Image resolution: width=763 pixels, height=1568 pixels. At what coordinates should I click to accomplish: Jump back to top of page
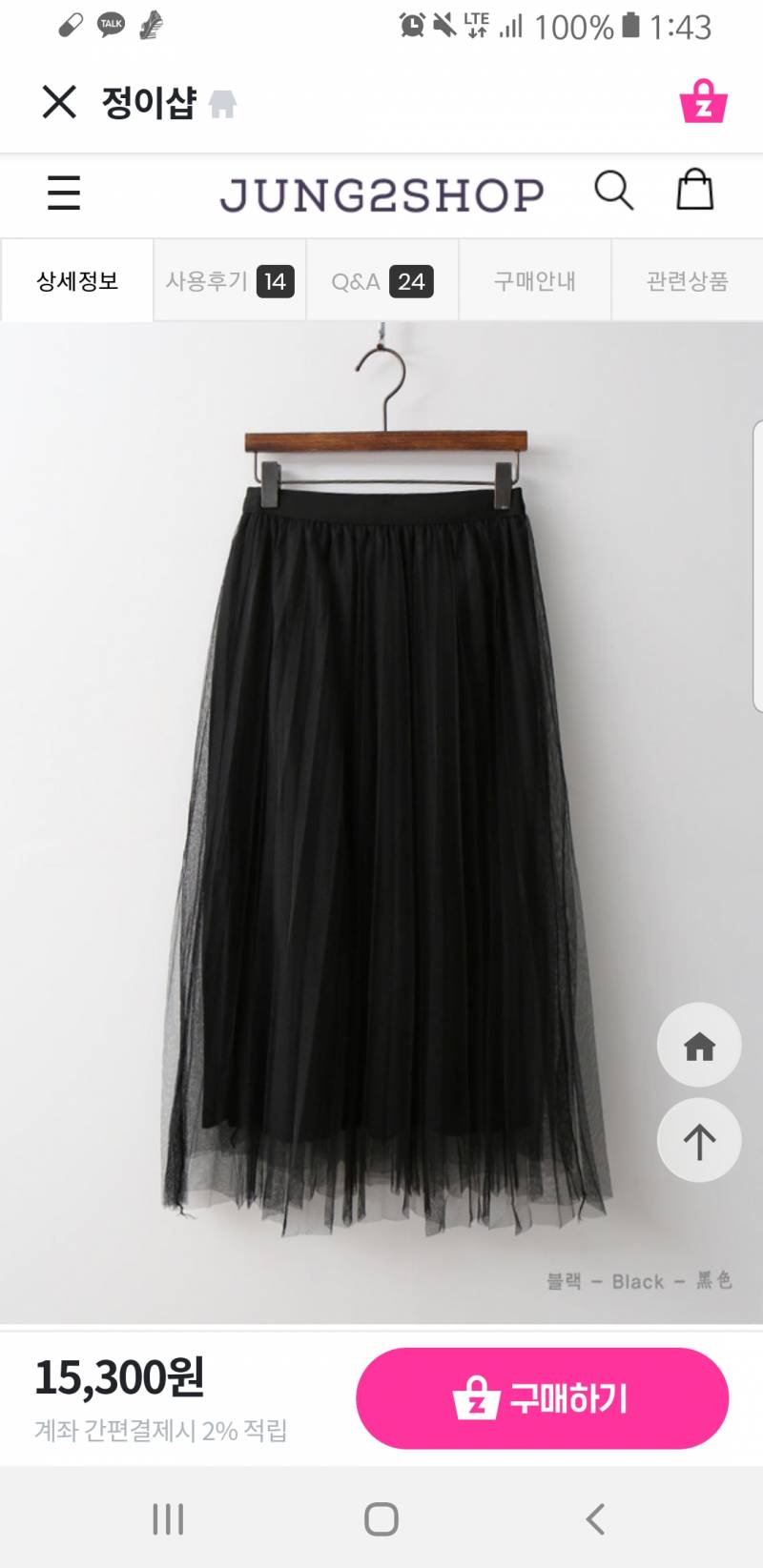coord(699,1140)
